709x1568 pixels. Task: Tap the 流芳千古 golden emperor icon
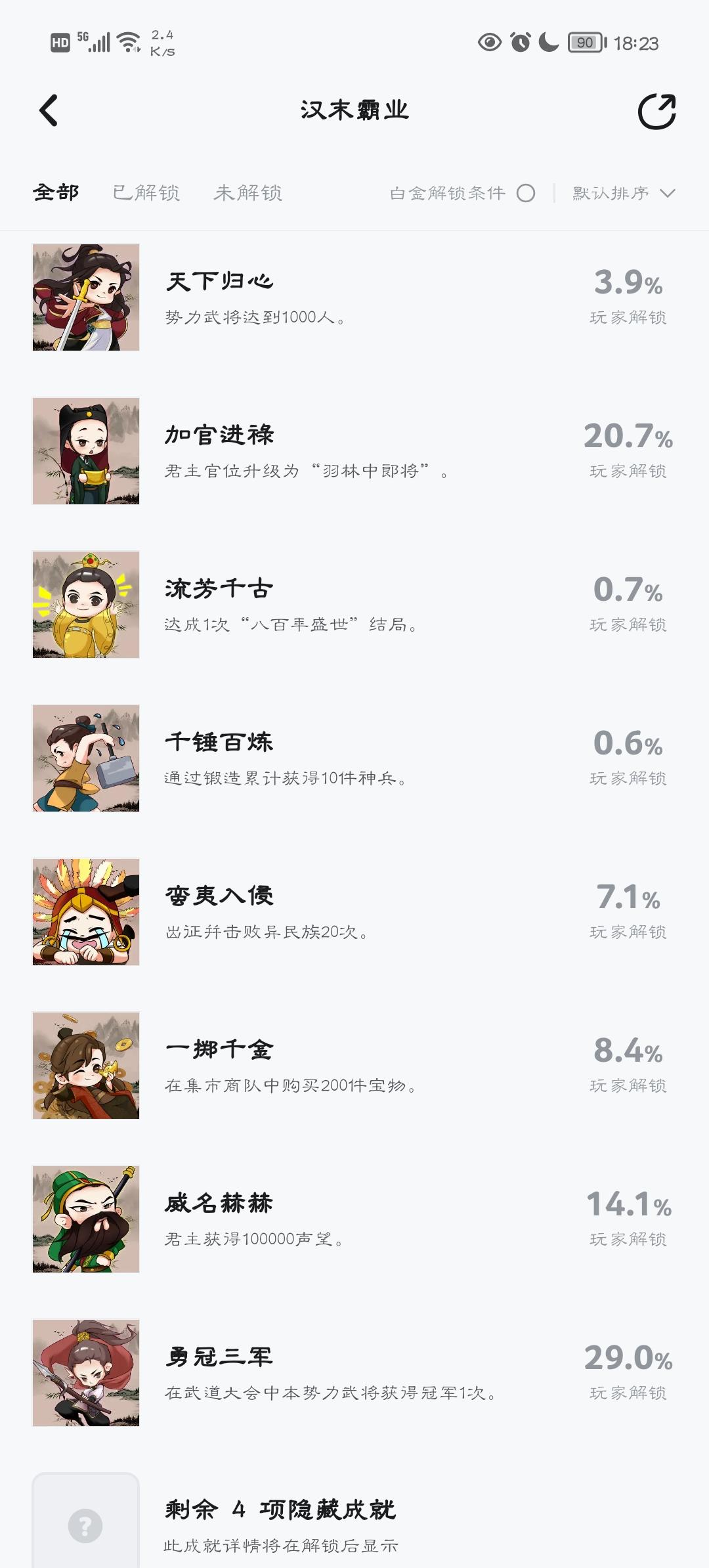point(86,604)
